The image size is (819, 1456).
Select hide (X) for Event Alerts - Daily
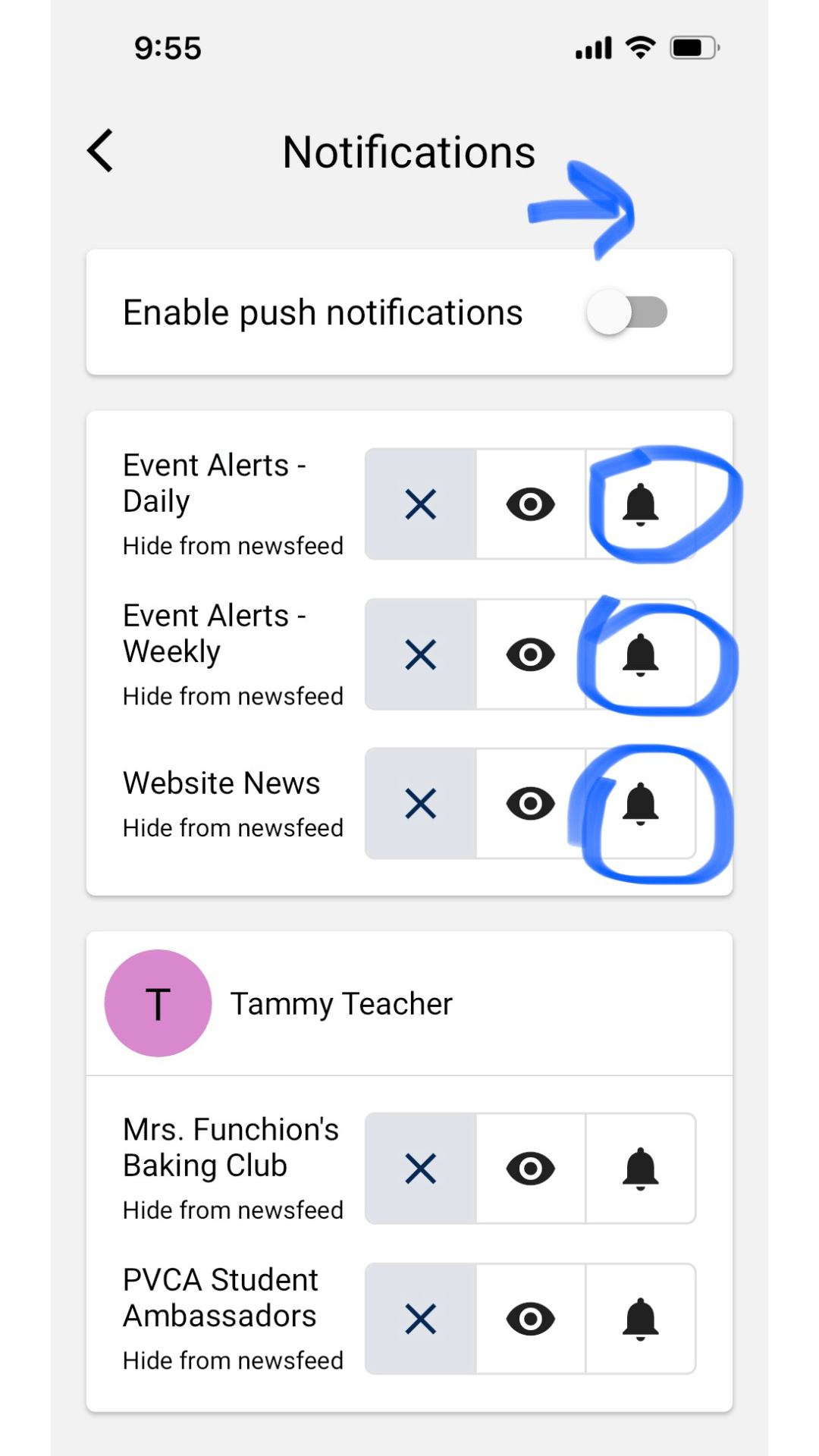(421, 504)
